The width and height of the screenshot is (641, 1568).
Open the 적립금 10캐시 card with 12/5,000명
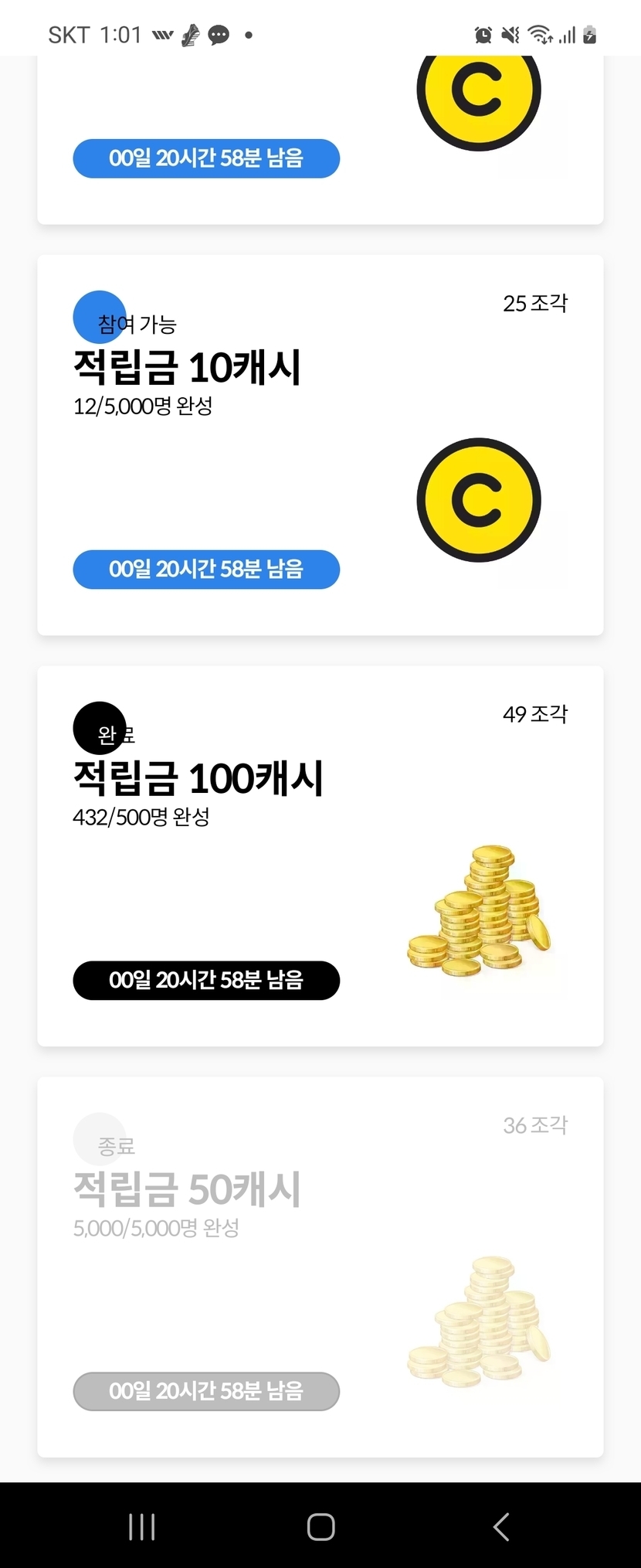click(x=320, y=445)
